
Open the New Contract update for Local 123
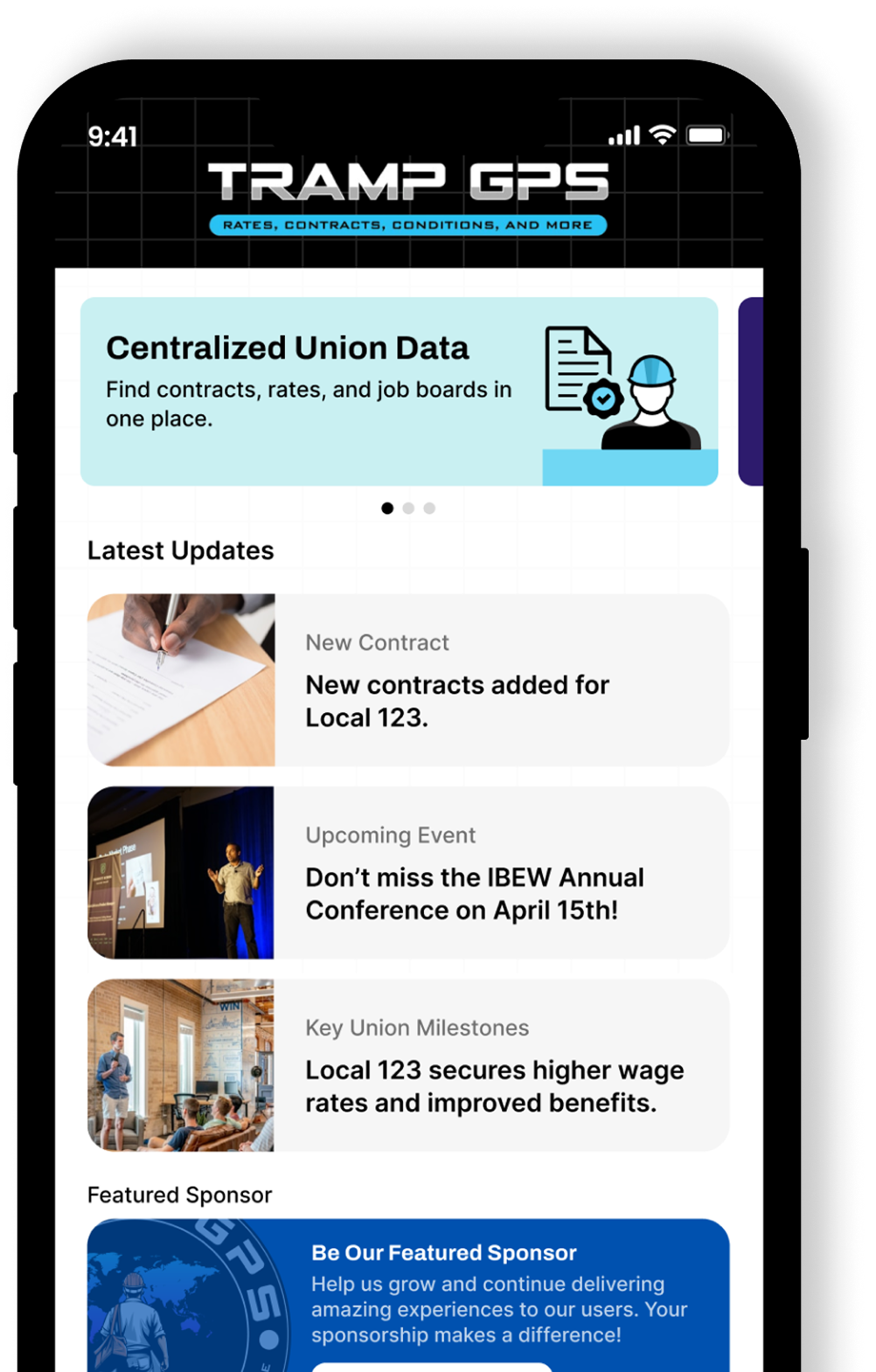(408, 680)
